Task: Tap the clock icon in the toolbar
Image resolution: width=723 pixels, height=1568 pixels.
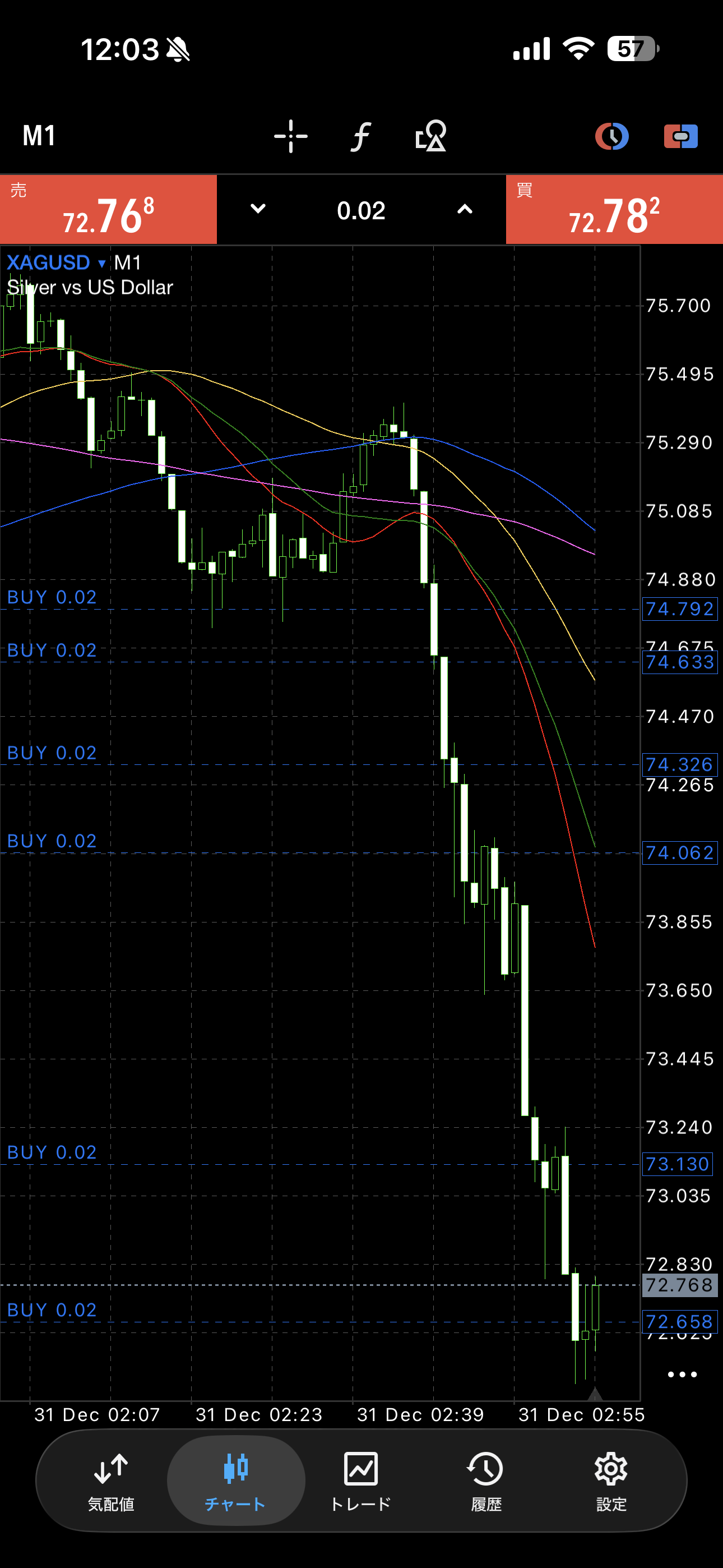Action: [611, 136]
